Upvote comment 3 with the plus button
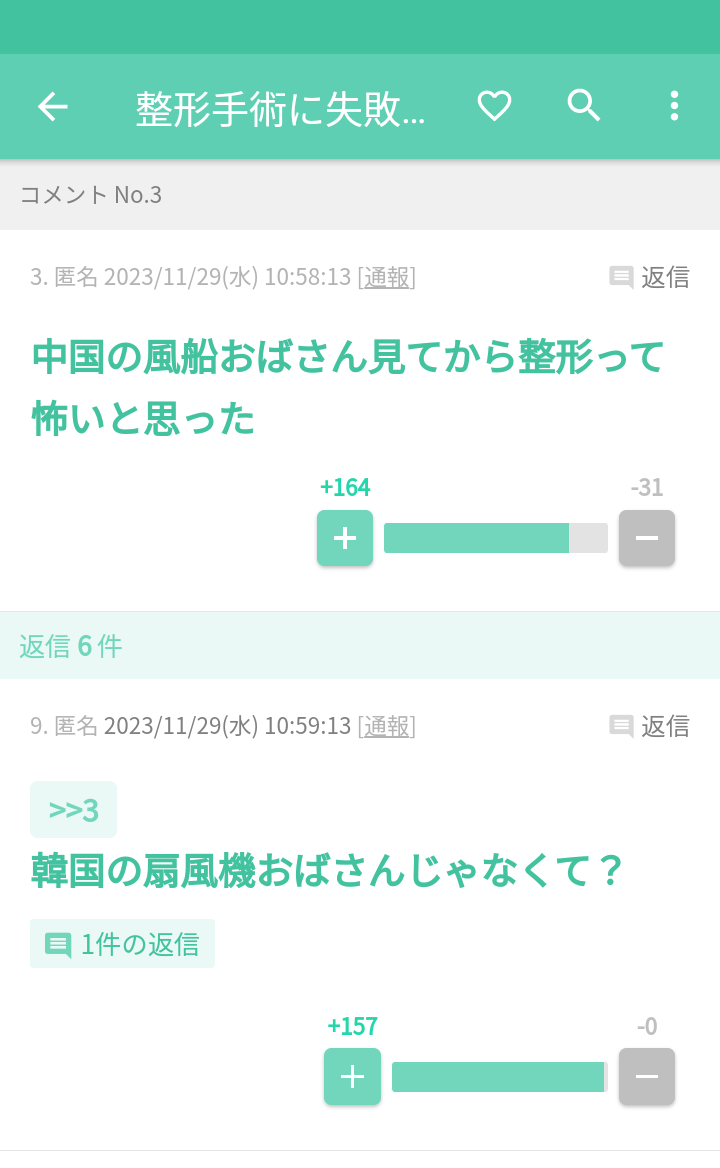 pos(345,538)
